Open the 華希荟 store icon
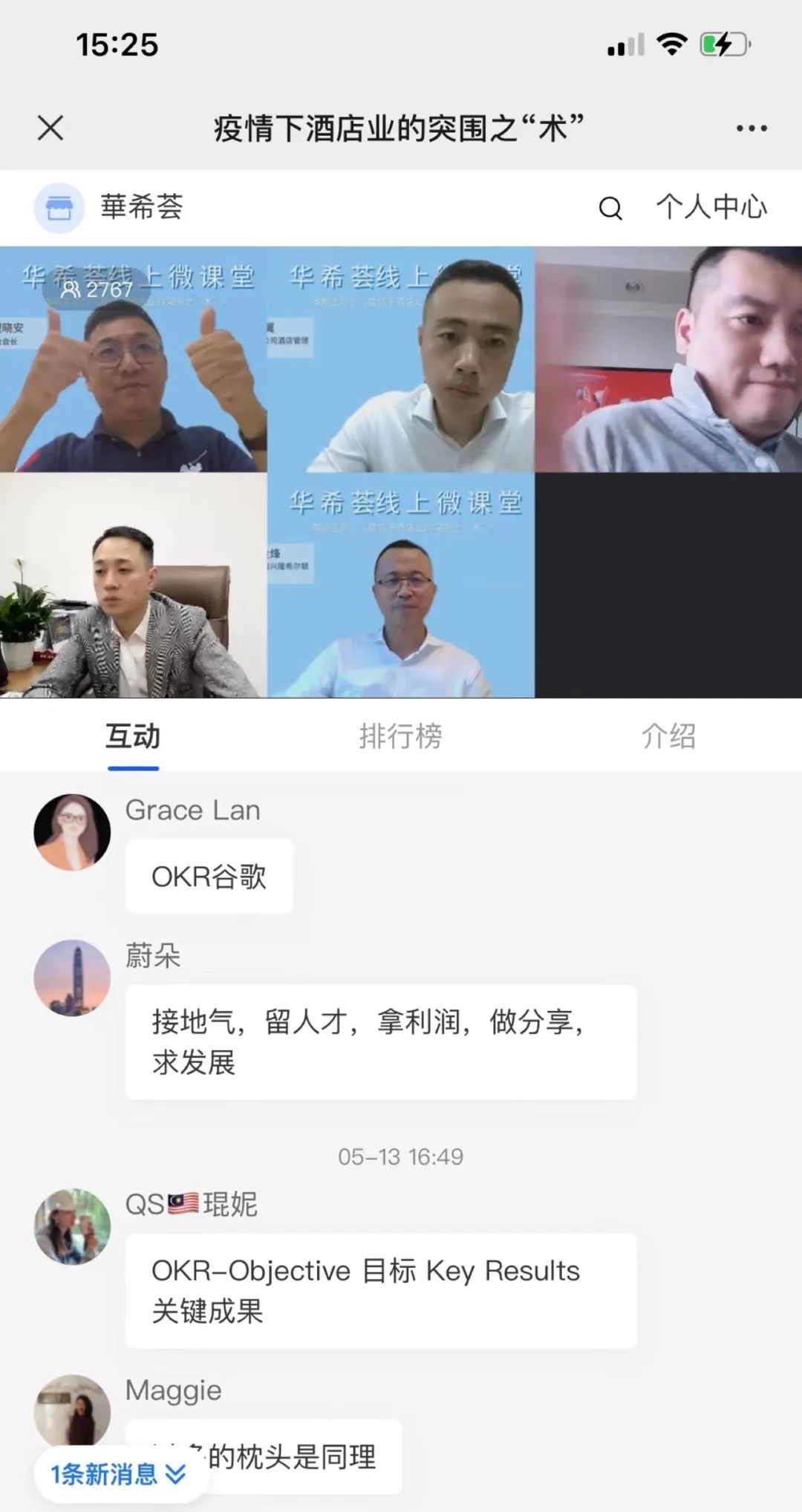Viewport: 802px width, 1512px height. point(59,208)
